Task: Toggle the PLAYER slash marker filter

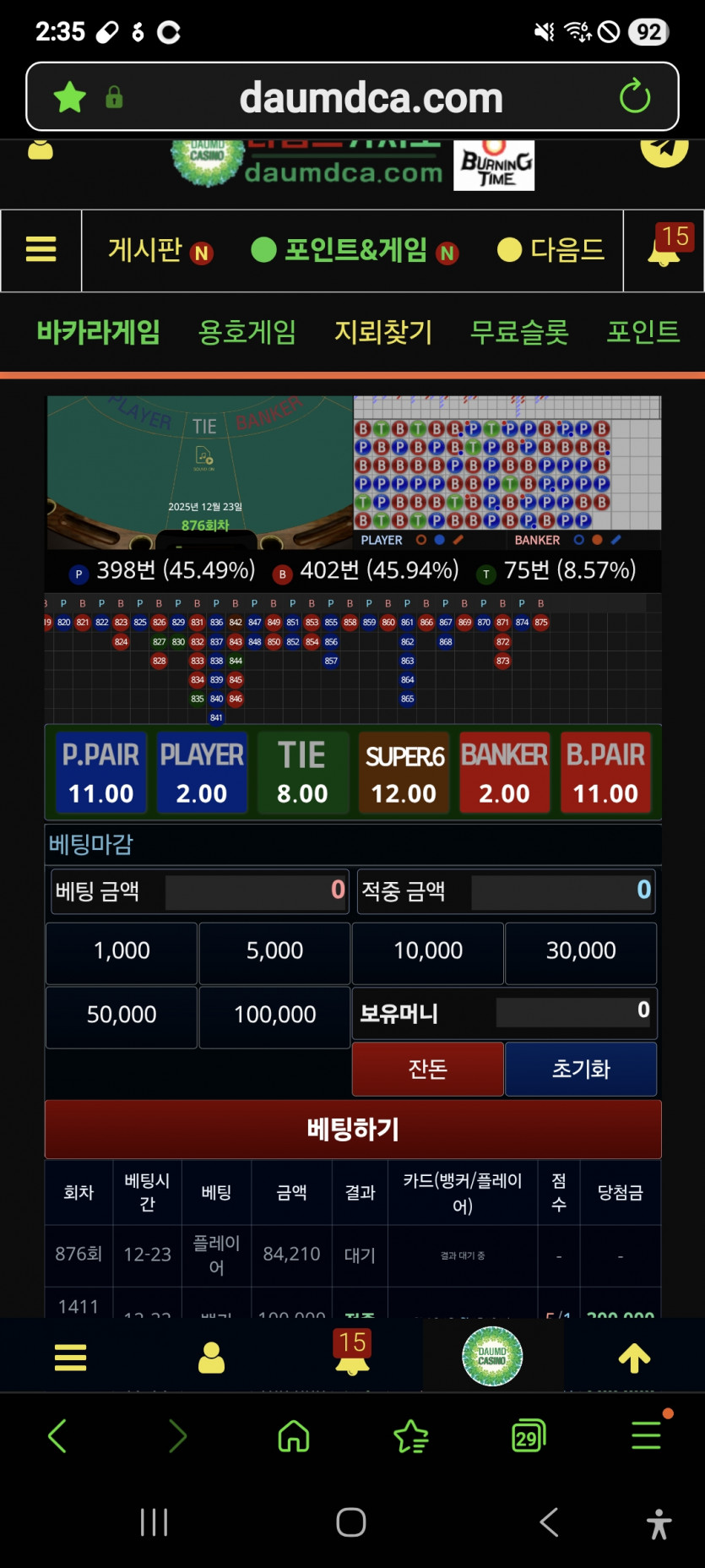Action: pos(458,540)
